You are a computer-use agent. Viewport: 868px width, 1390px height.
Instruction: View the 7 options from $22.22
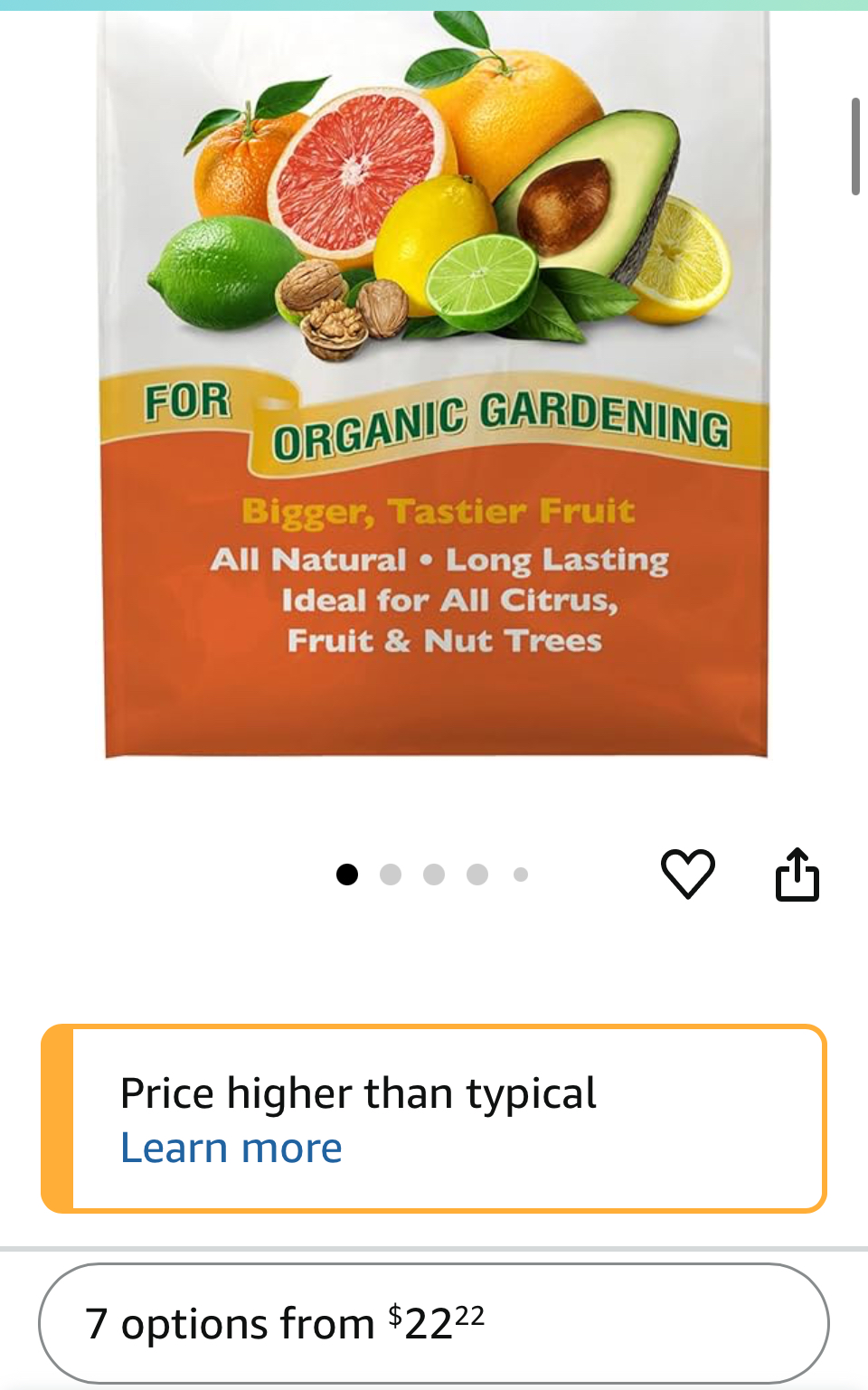[x=434, y=1323]
